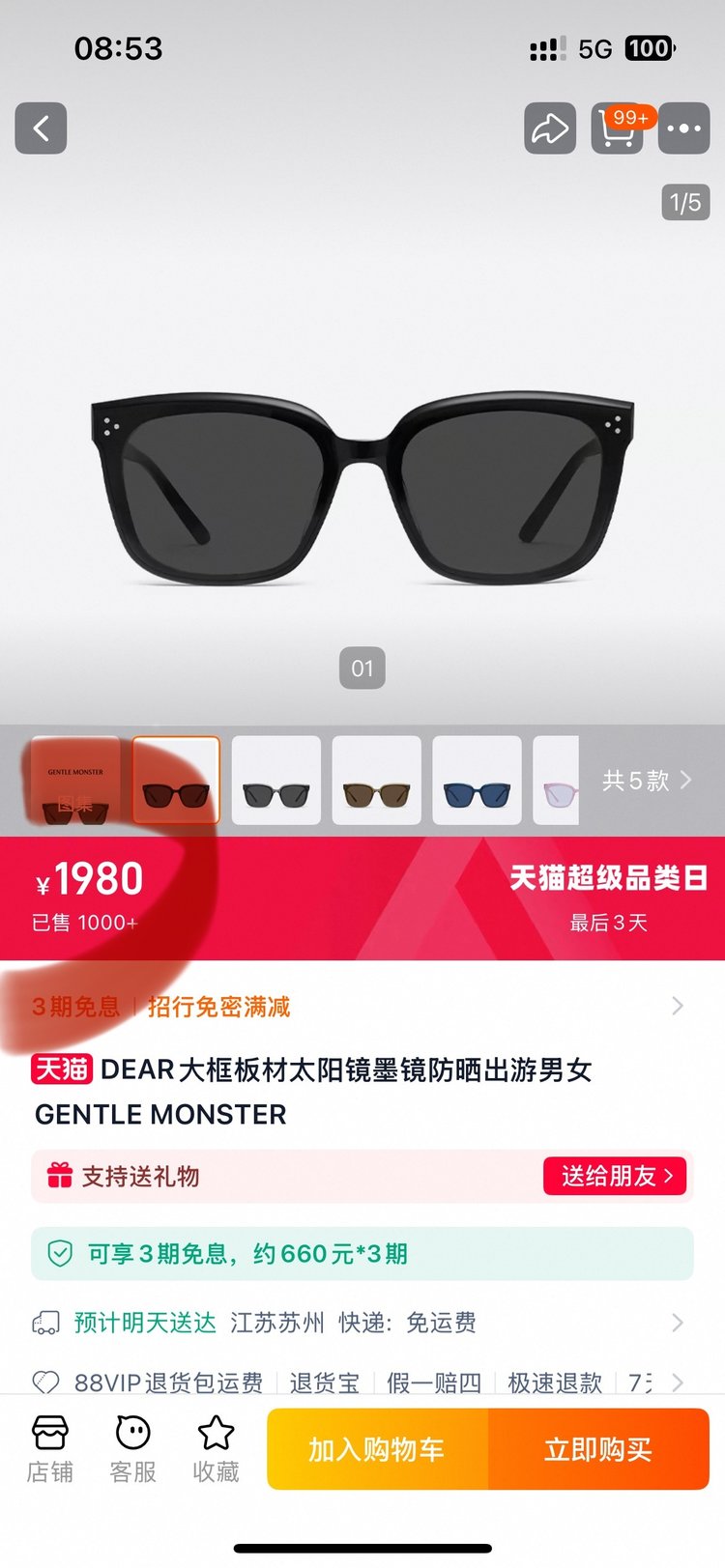Select the blue-lens sunglasses variant thumbnail
725x1568 pixels.
click(x=477, y=781)
